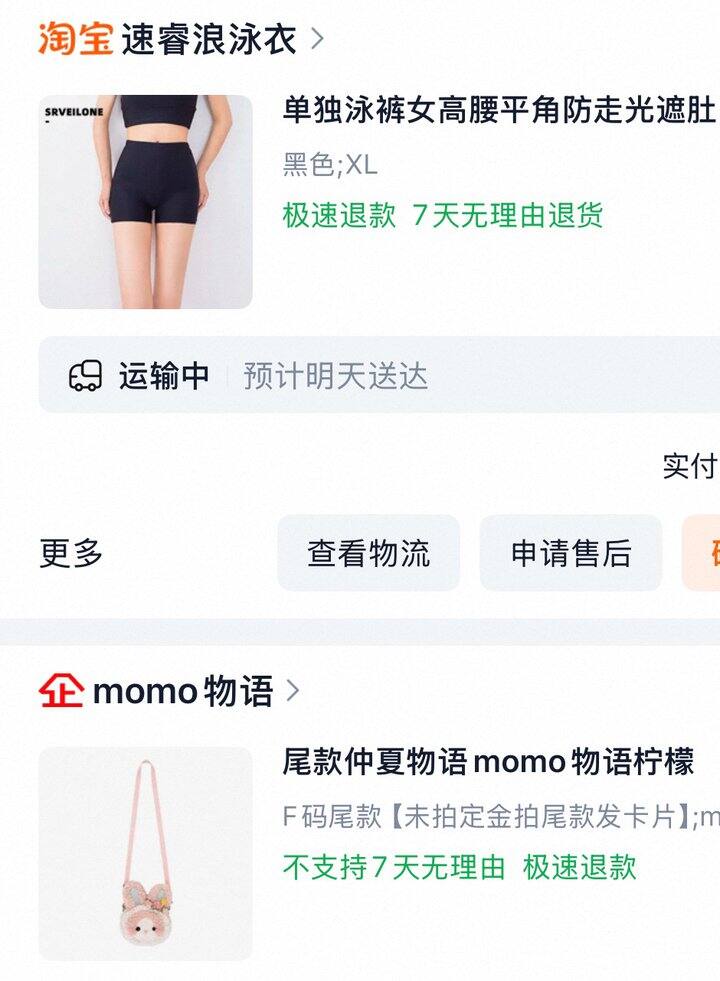Screen dimensions: 720x981
Task: Tap 申请售后 to request after-sales service
Action: [x=571, y=553]
